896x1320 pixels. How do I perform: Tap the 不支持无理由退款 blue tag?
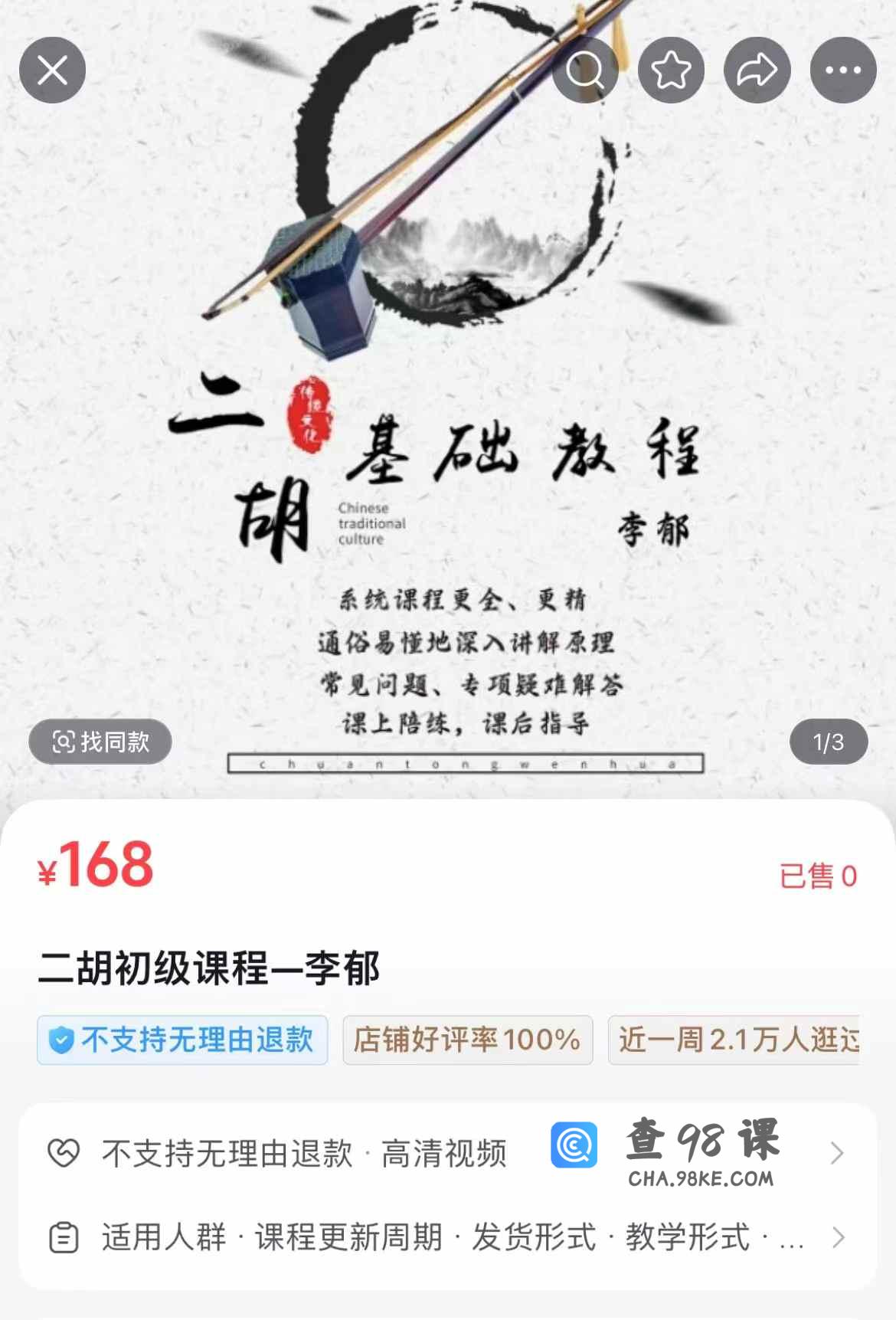point(182,1040)
